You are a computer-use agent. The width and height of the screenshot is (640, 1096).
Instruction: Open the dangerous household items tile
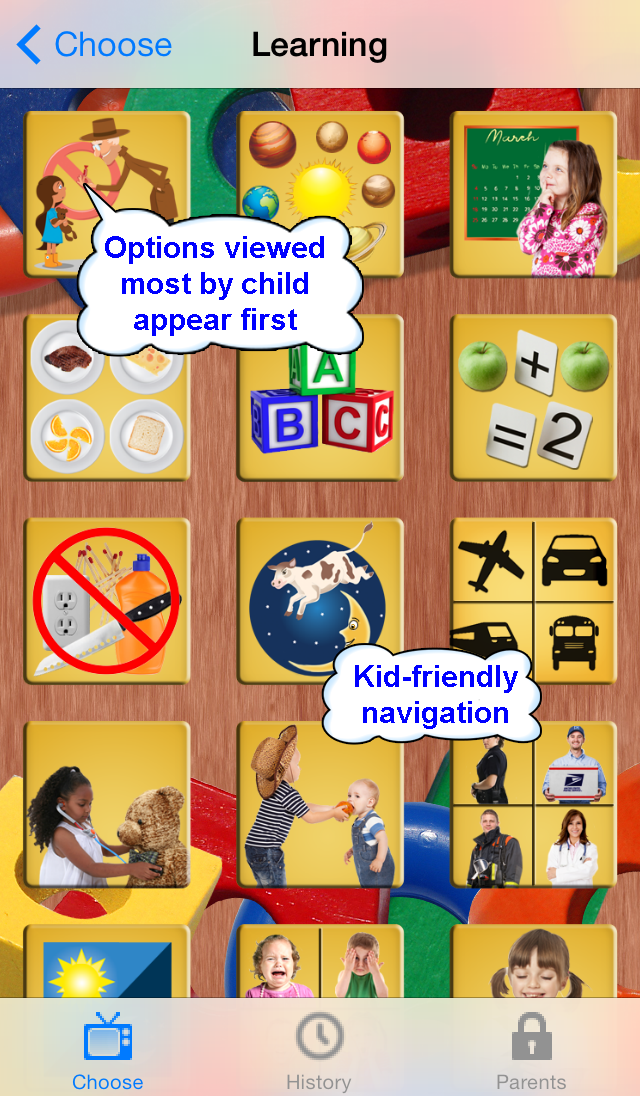[107, 601]
